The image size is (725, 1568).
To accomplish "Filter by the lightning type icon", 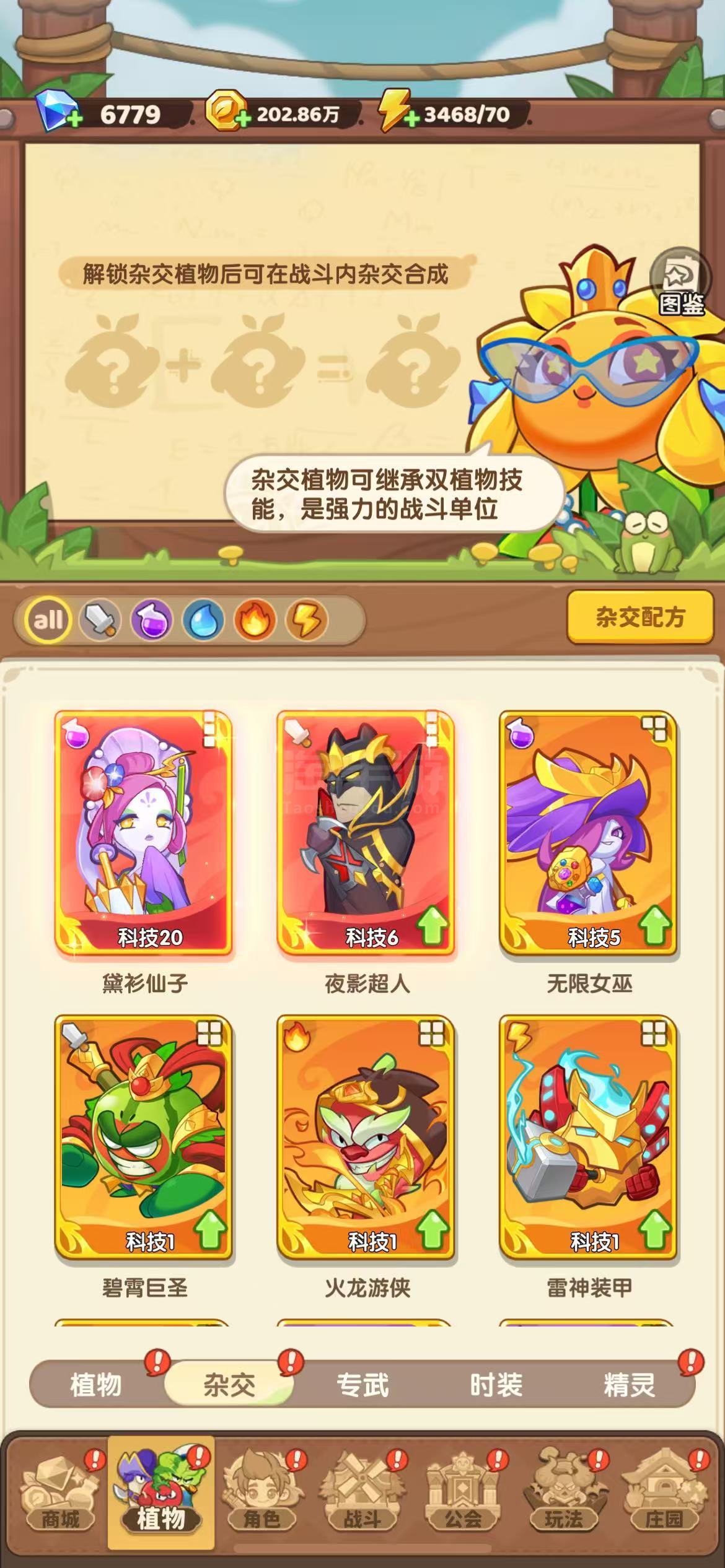I will pyautogui.click(x=306, y=619).
